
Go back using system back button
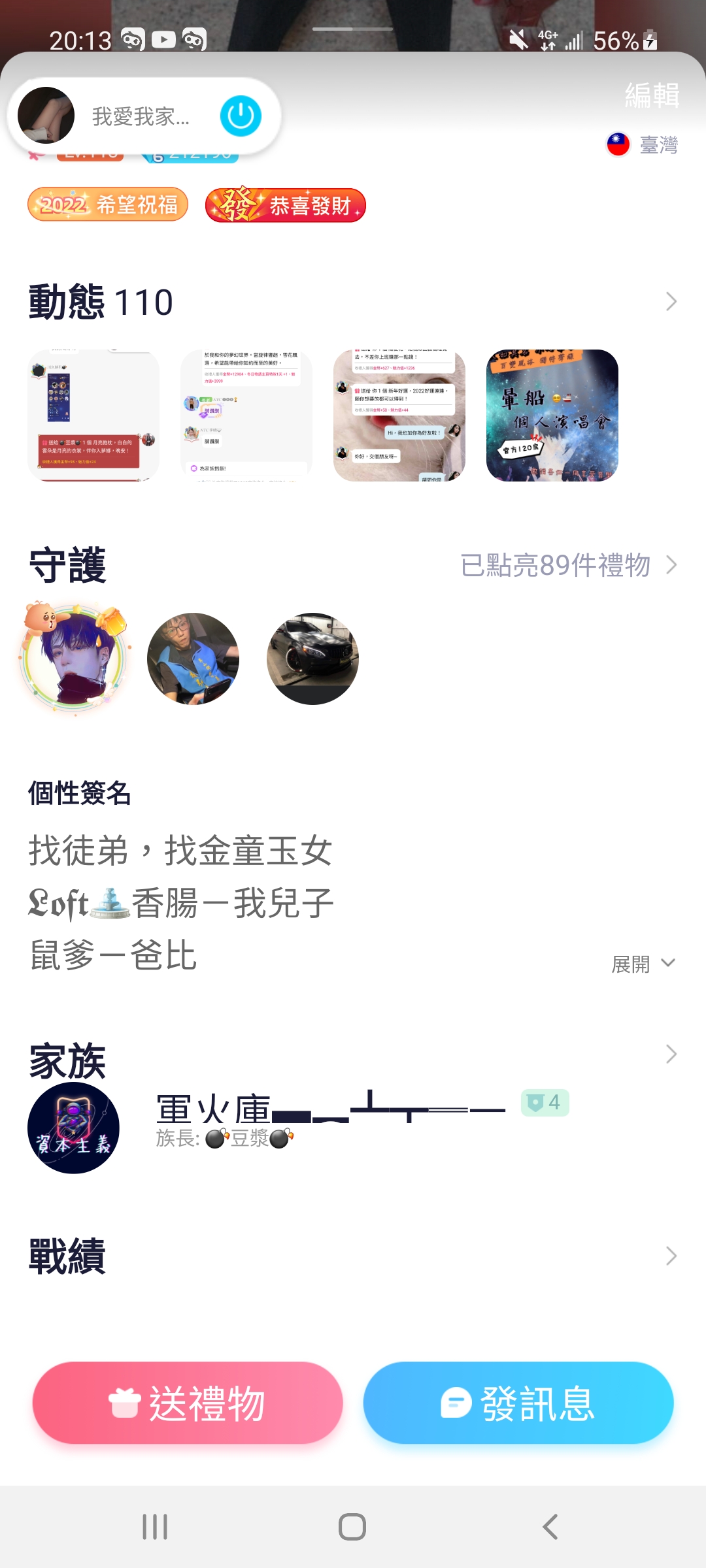click(550, 1527)
